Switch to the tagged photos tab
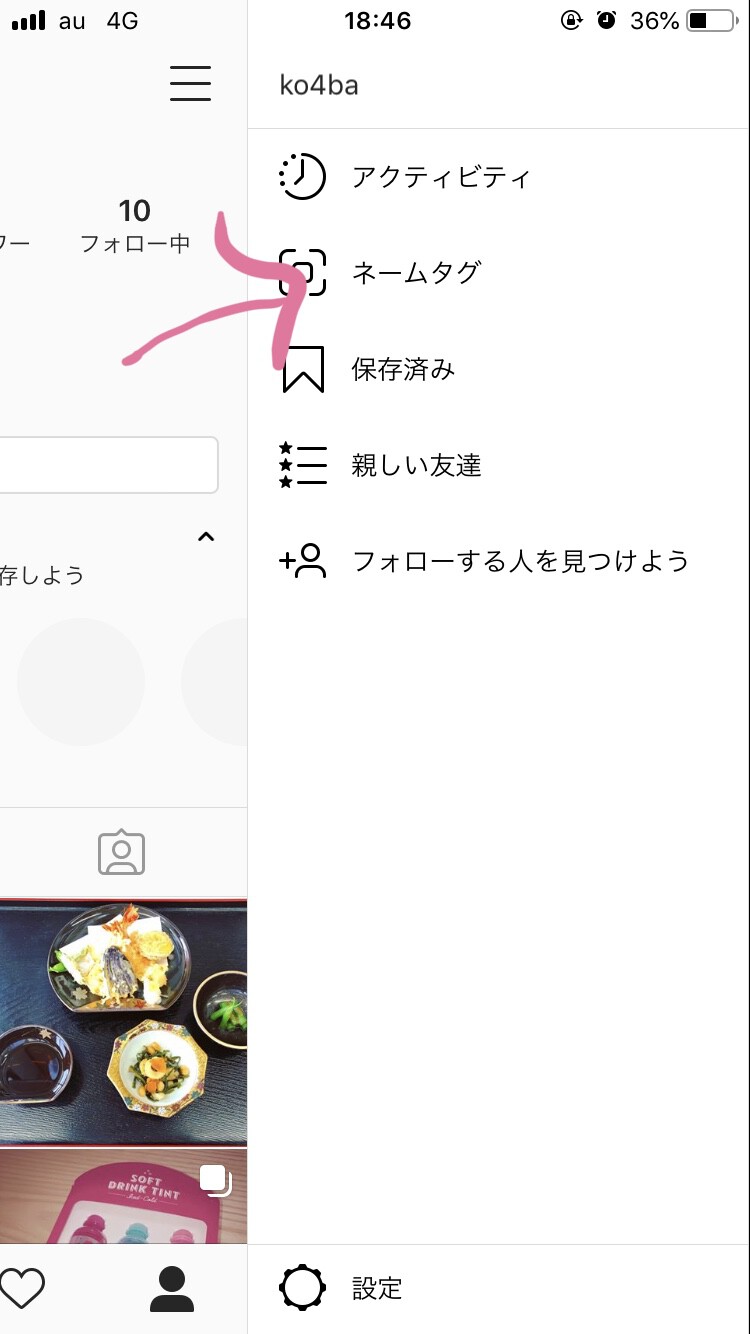Image resolution: width=750 pixels, height=1334 pixels. click(x=122, y=853)
